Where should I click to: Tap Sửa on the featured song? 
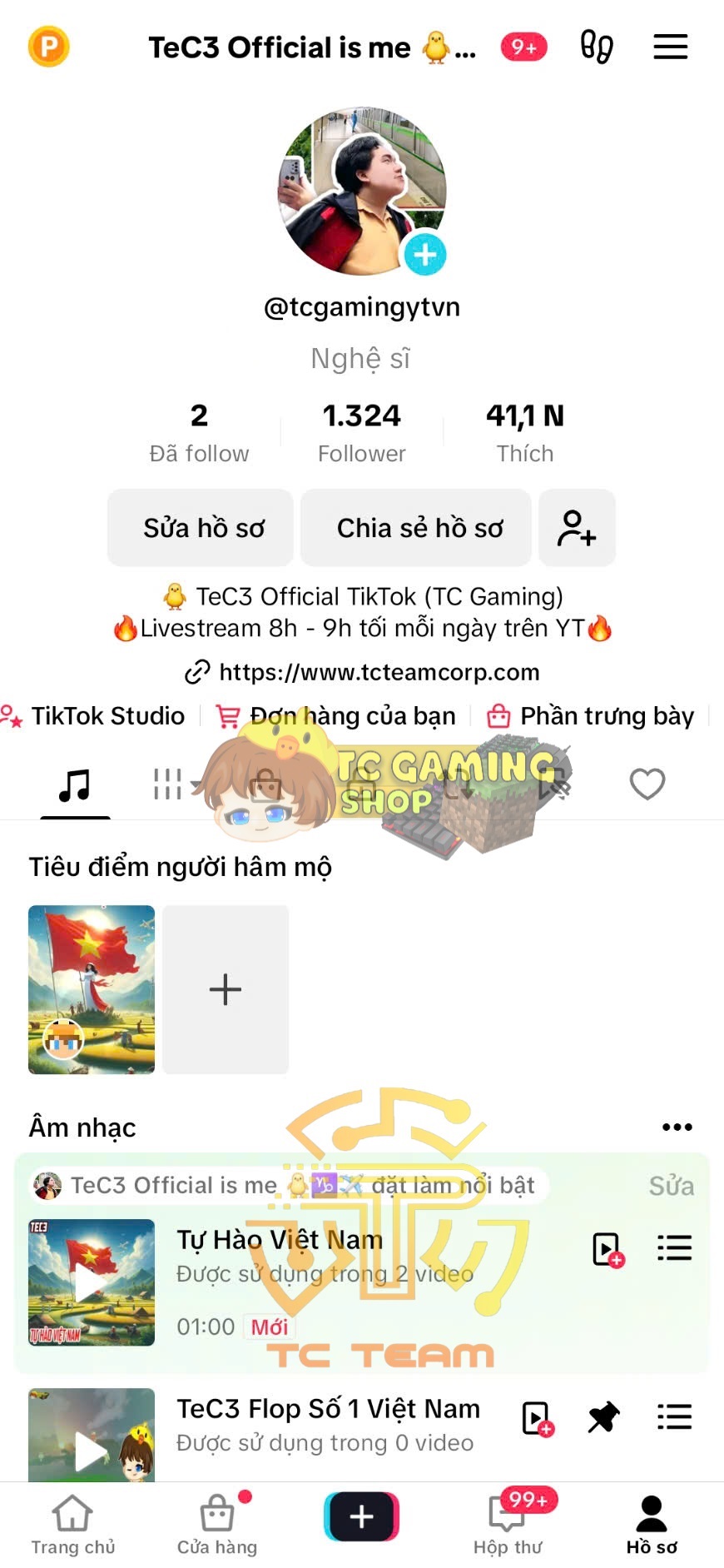coord(671,1186)
